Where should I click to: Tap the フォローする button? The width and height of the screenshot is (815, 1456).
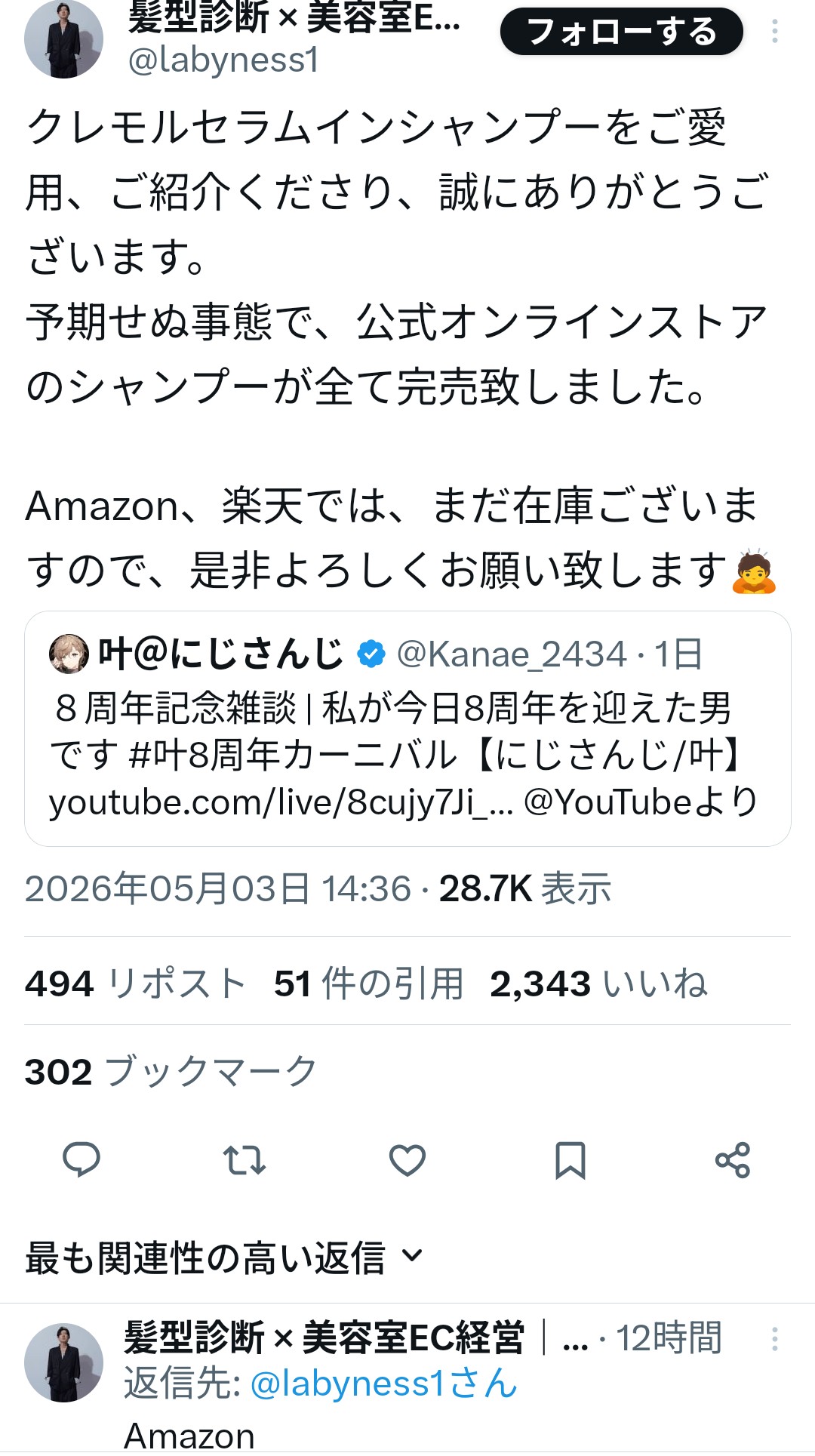[x=621, y=32]
